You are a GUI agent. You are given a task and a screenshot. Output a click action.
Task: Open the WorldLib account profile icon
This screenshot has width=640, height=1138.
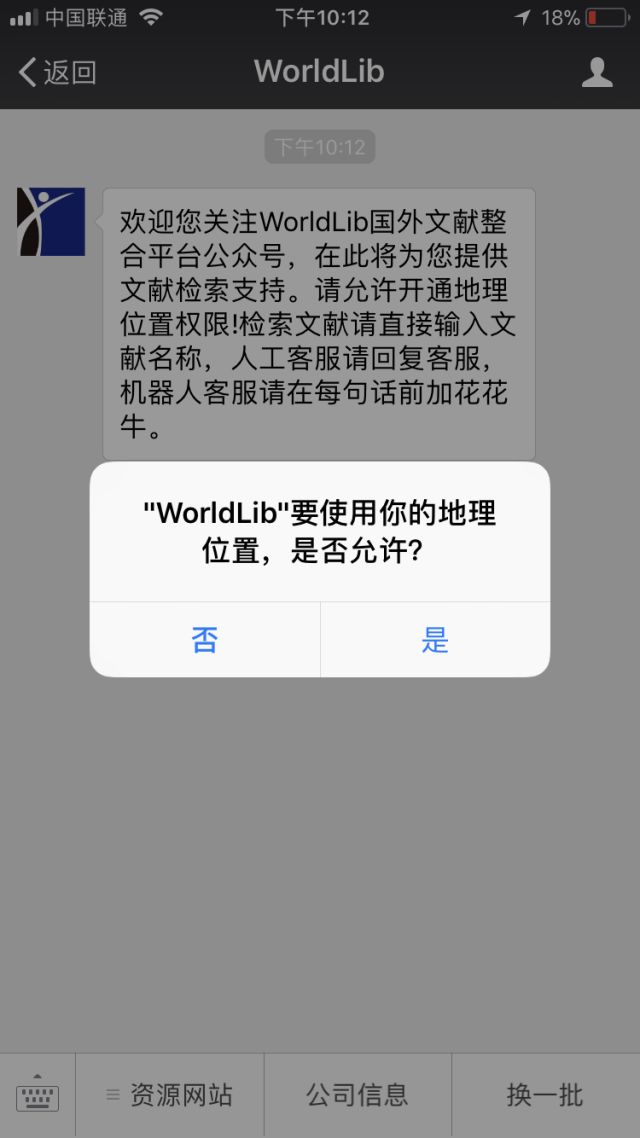(597, 72)
